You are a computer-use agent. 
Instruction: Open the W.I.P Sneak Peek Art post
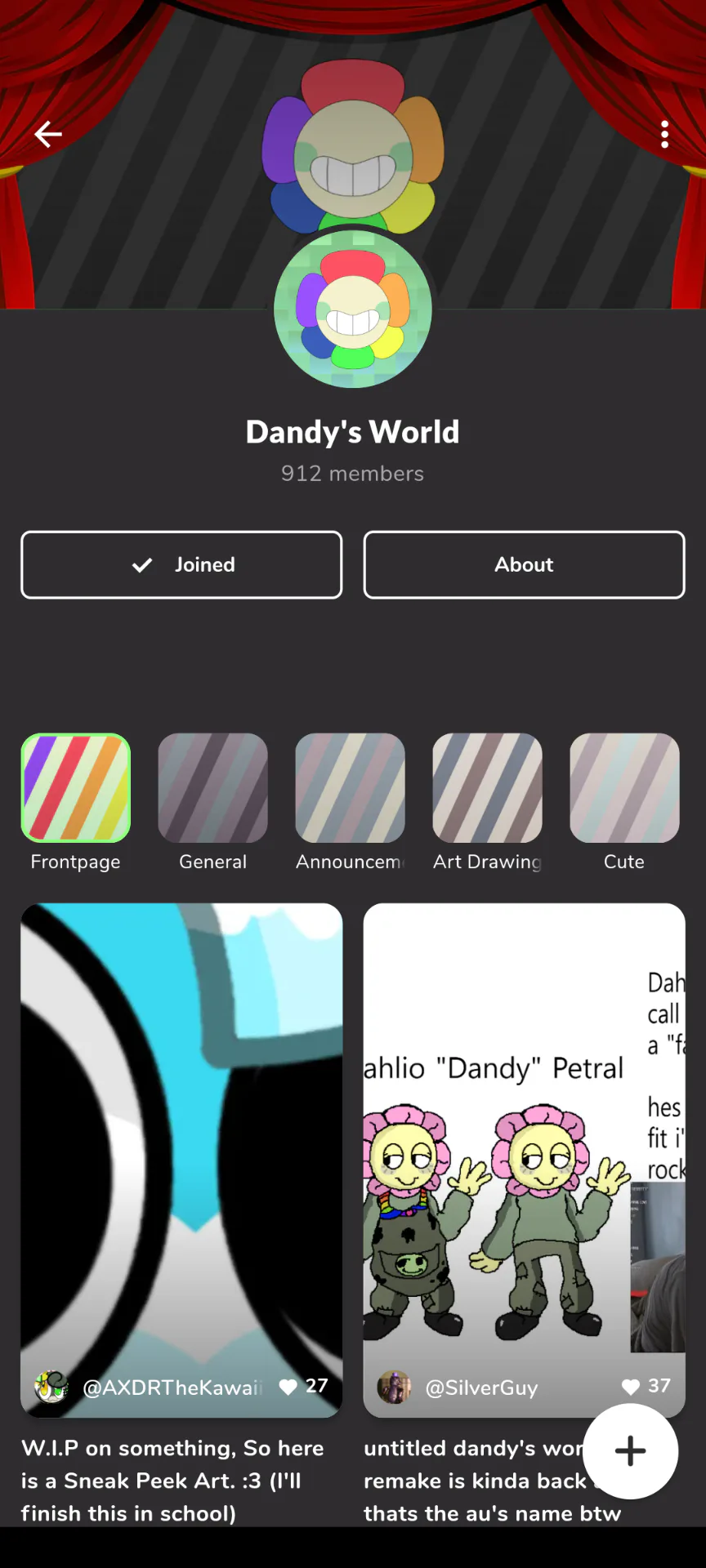pos(181,1160)
